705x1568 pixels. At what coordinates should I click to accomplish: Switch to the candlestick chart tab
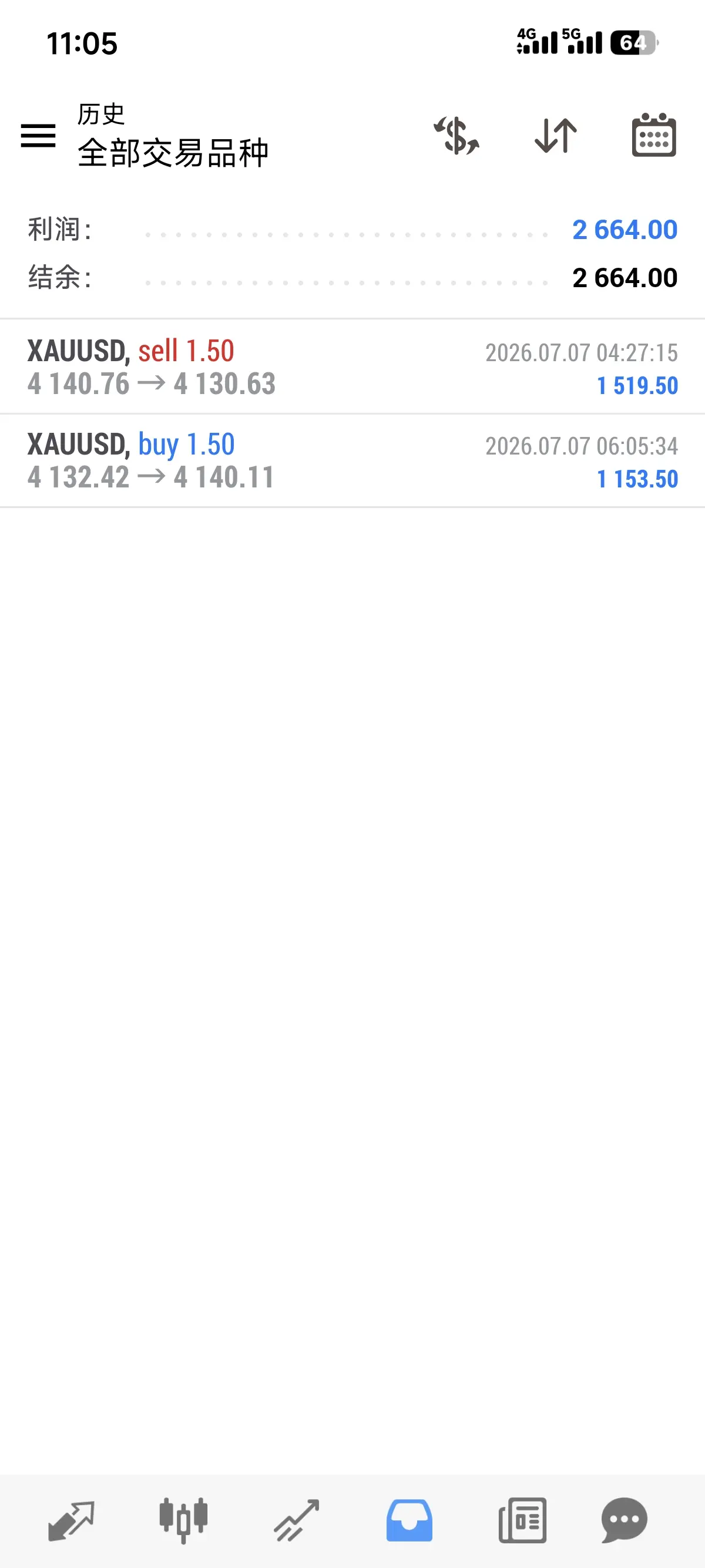point(183,1520)
